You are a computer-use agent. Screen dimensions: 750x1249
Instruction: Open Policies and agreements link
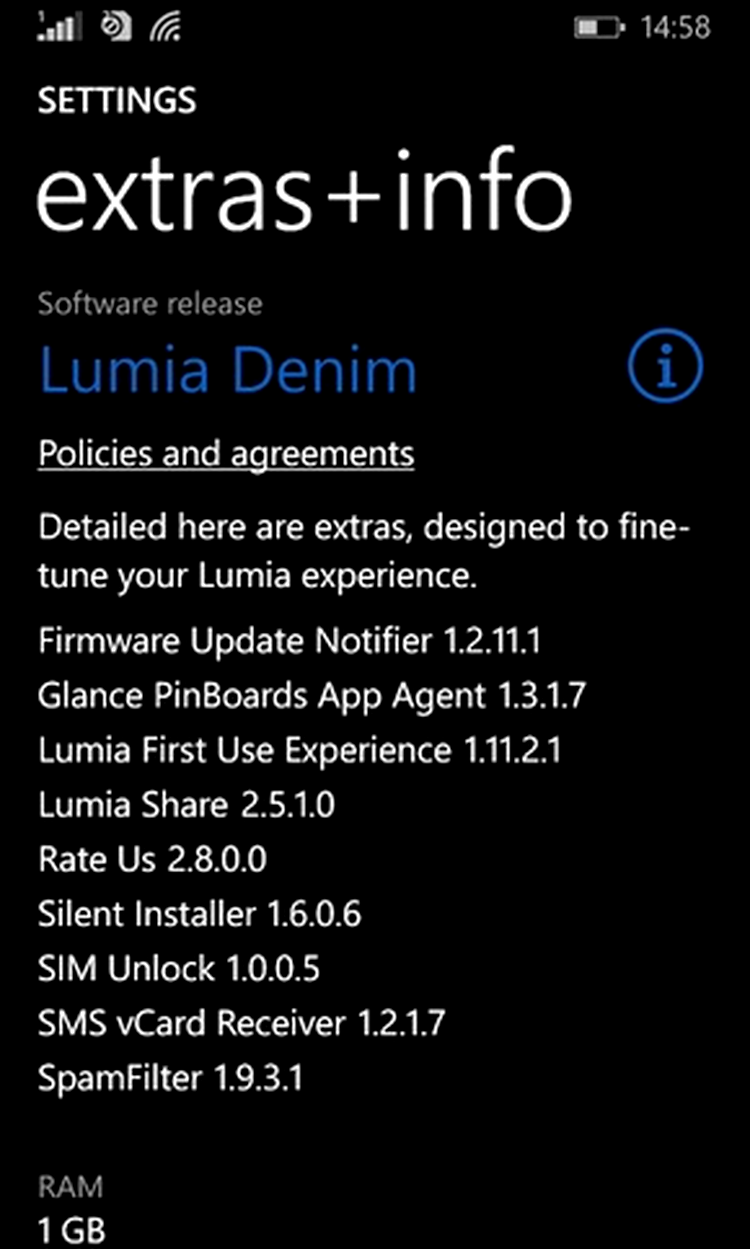(226, 453)
